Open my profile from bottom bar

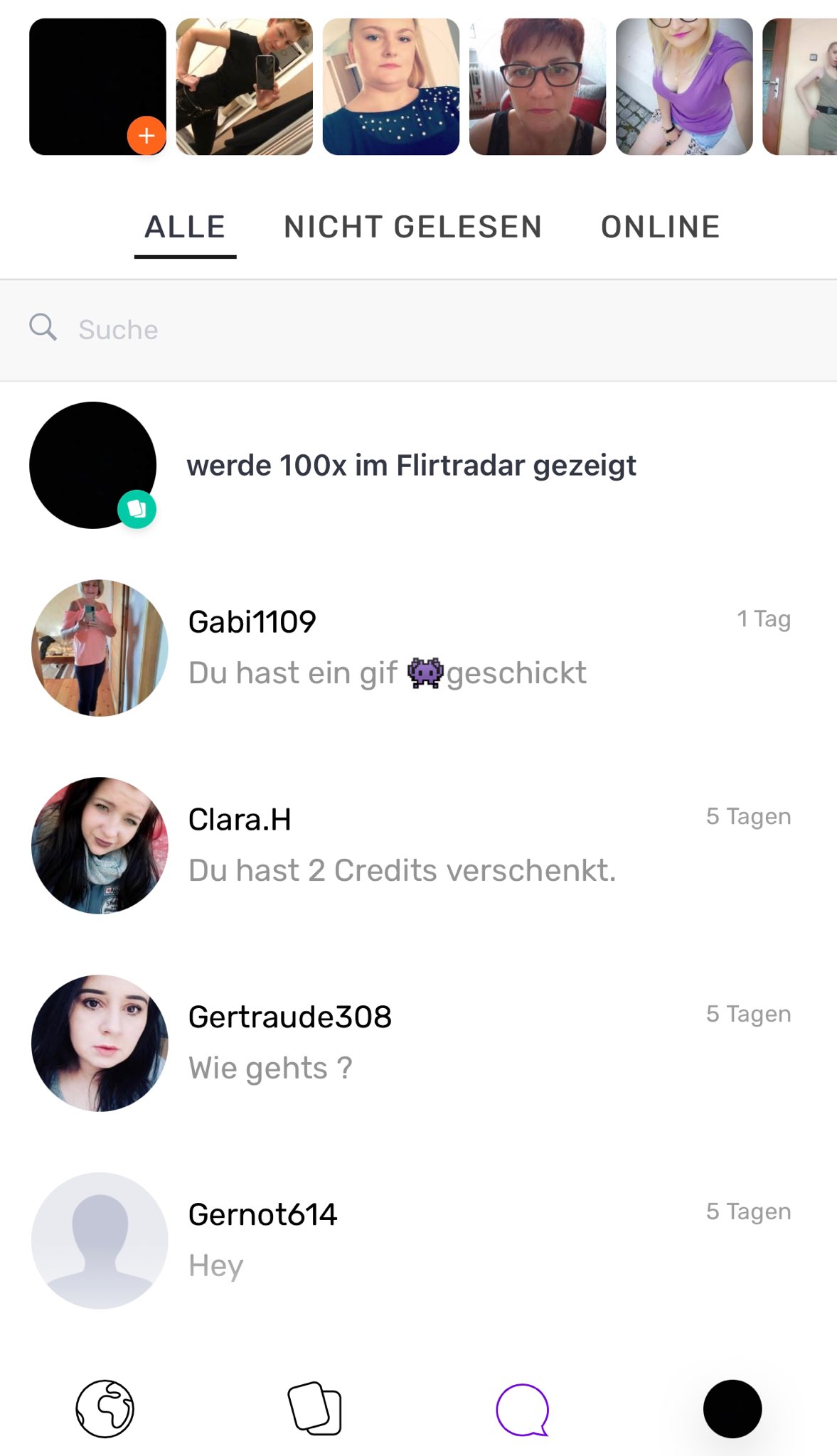pyautogui.click(x=732, y=1409)
